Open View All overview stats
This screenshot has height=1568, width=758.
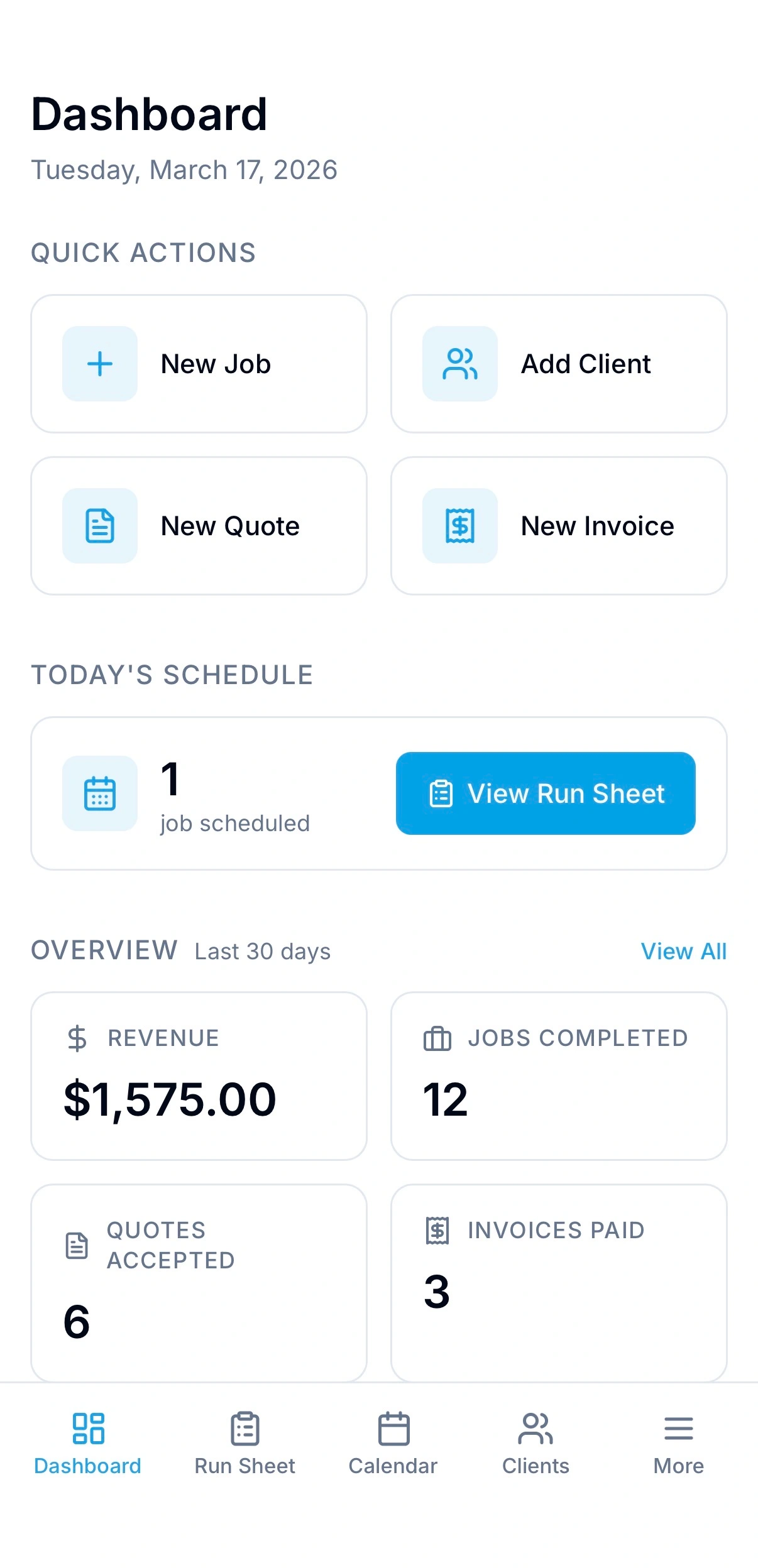pyautogui.click(x=683, y=951)
